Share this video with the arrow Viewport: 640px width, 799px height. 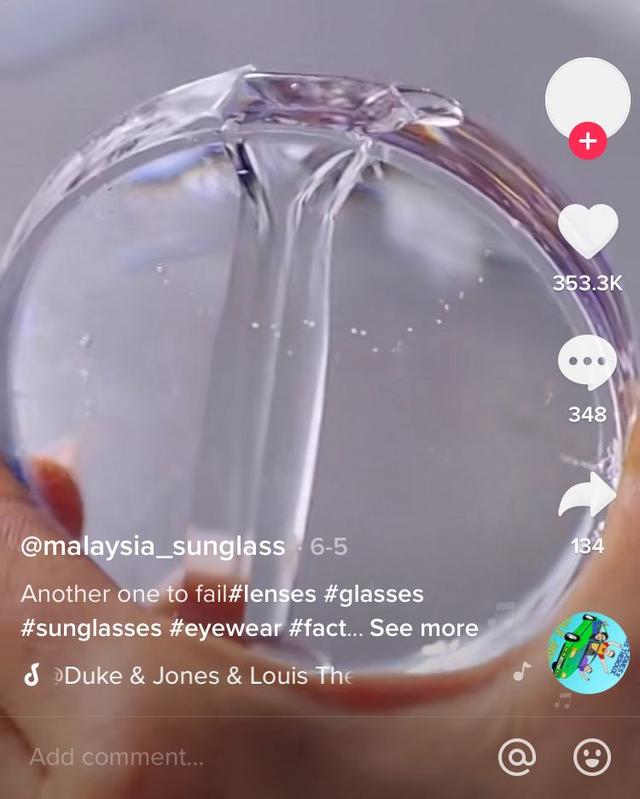tap(587, 496)
